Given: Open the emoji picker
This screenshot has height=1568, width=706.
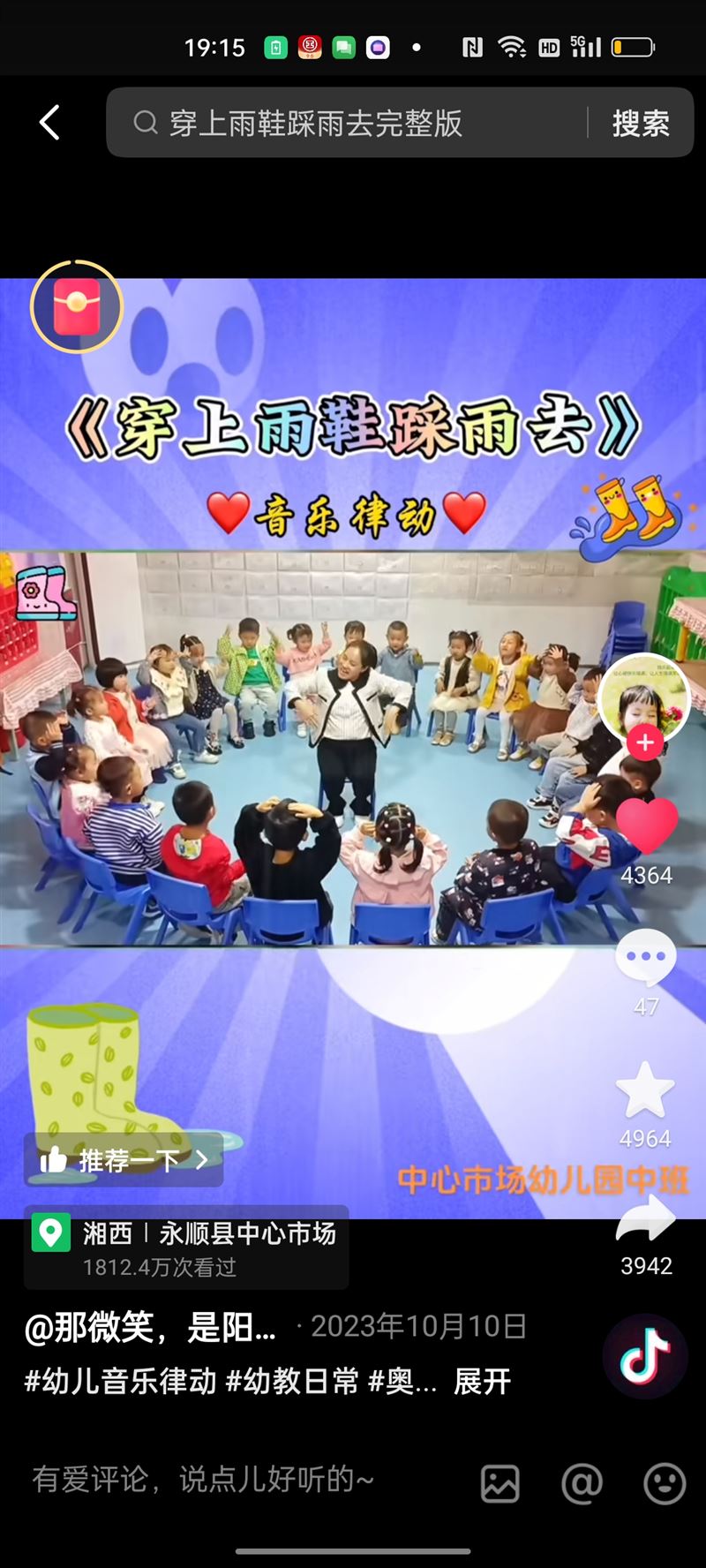Looking at the screenshot, I should coord(664,1483).
